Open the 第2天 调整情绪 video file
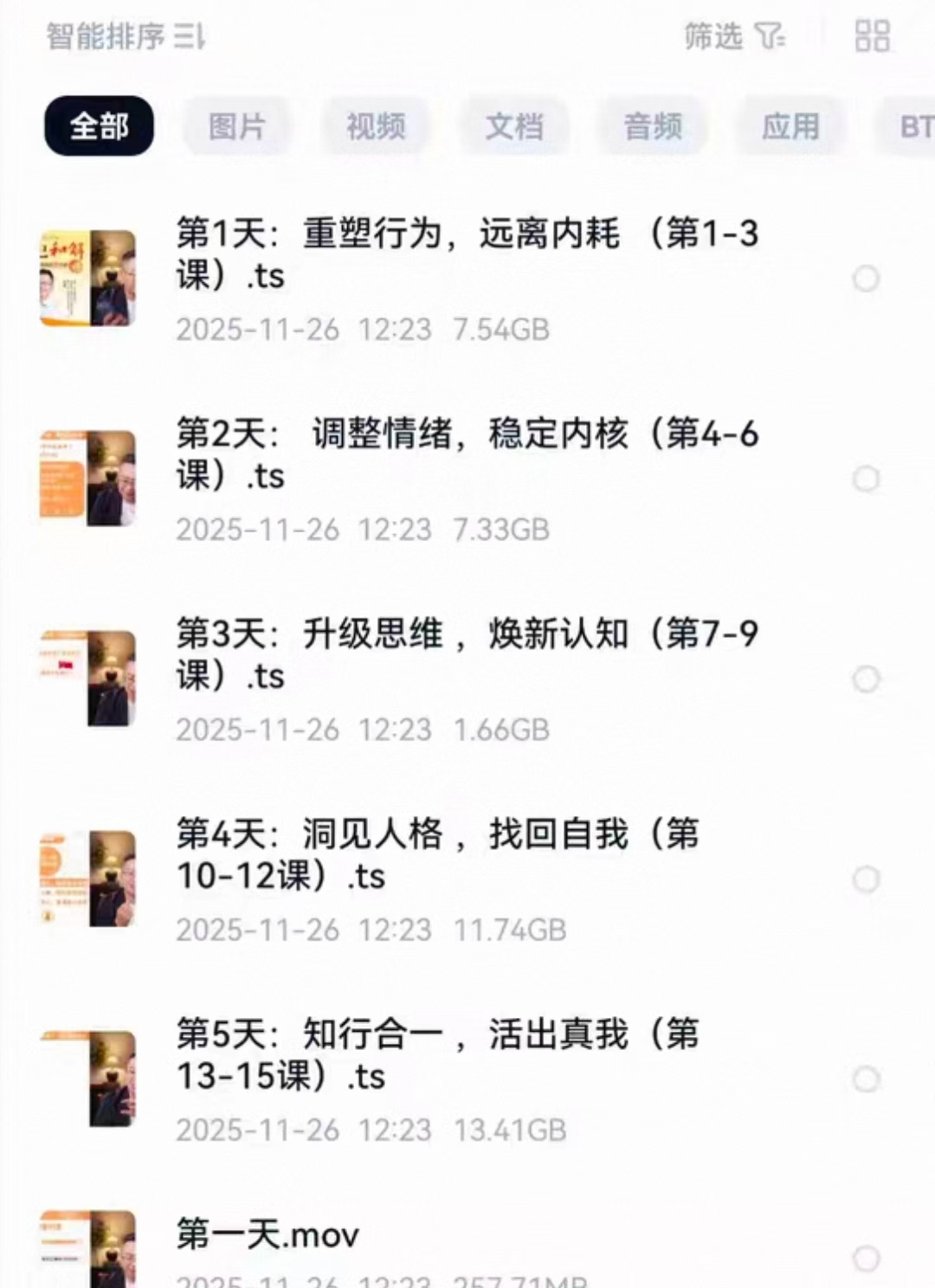 tap(467, 454)
